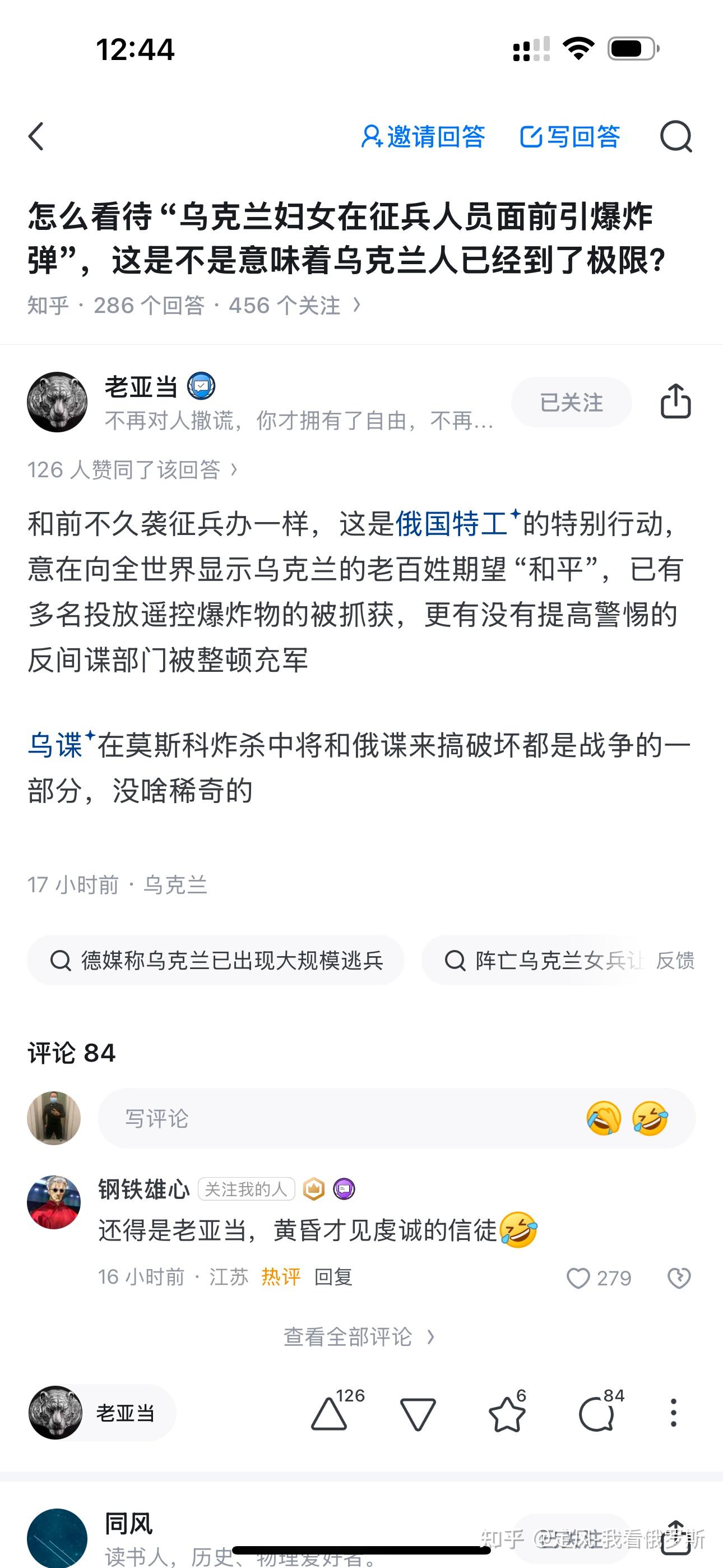Open search from the magnifier icon

(676, 136)
